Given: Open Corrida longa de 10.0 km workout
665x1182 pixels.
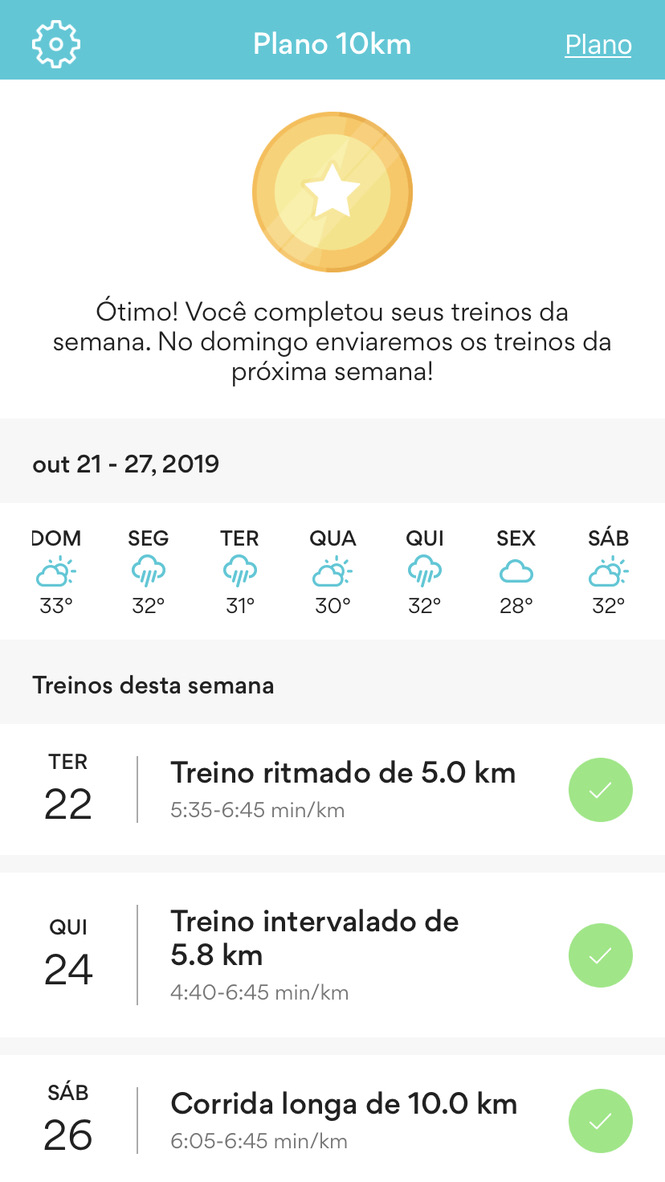Looking at the screenshot, I should pyautogui.click(x=332, y=1119).
